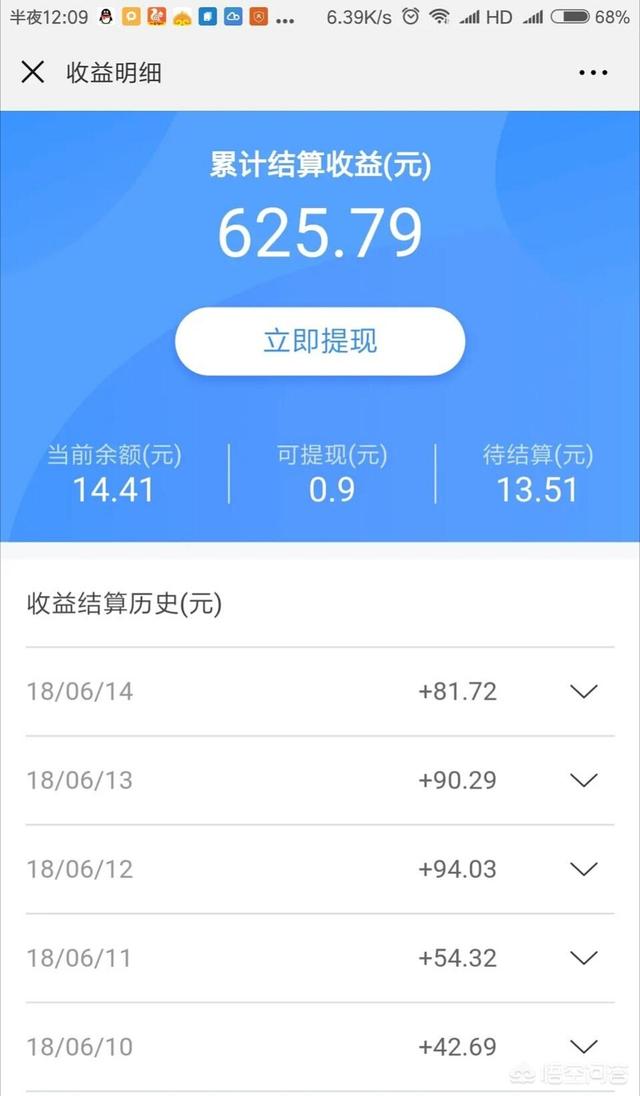
Task: Tap the 立即提现 withdraw button
Action: (320, 341)
